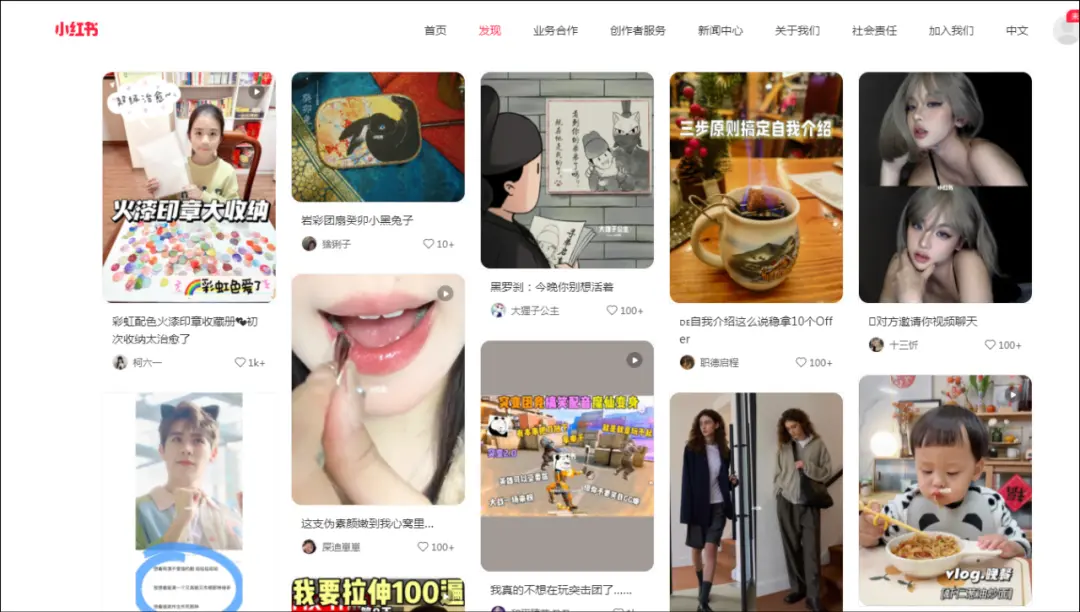The image size is (1080, 612).
Task: Select the 中文 language option
Action: 1017,31
